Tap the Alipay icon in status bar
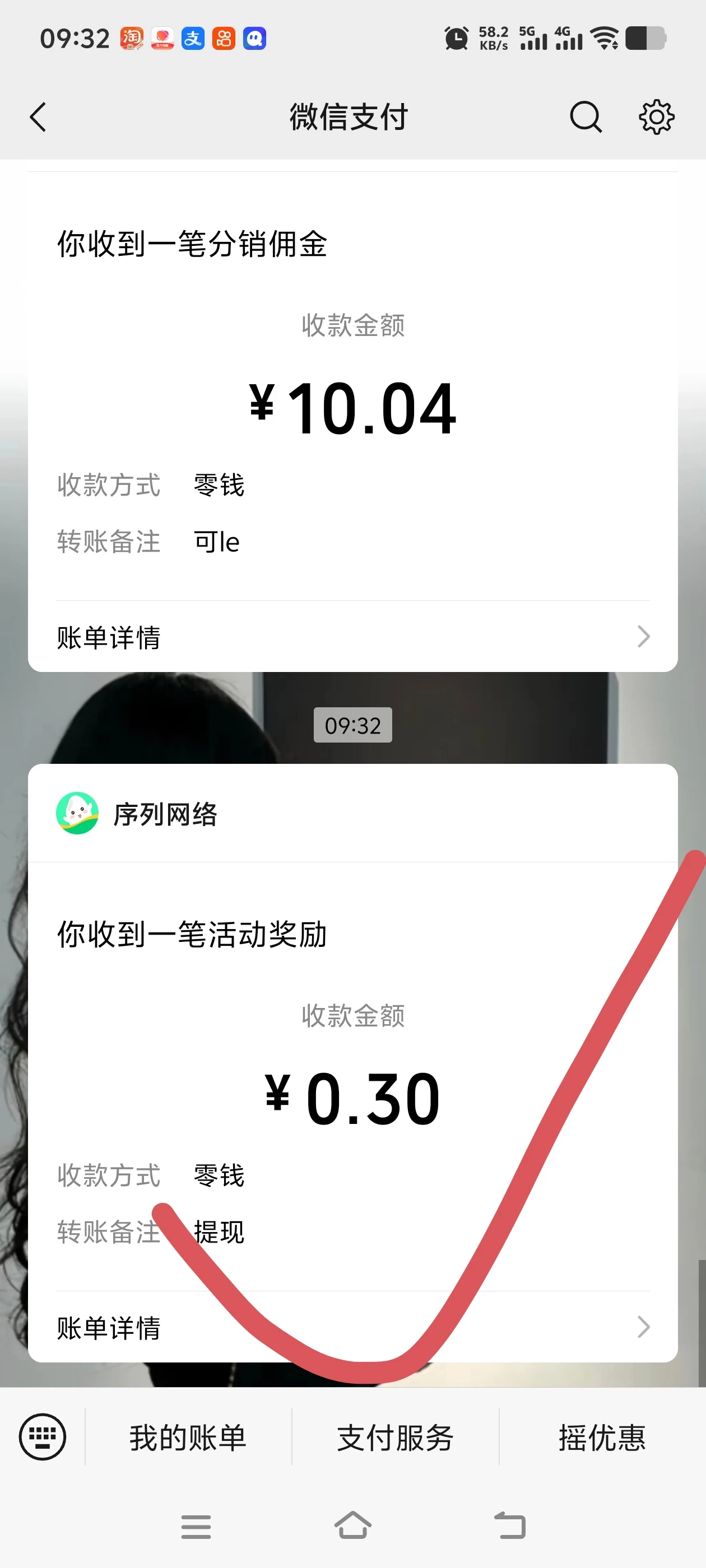This screenshot has height=1568, width=706. pos(193,38)
